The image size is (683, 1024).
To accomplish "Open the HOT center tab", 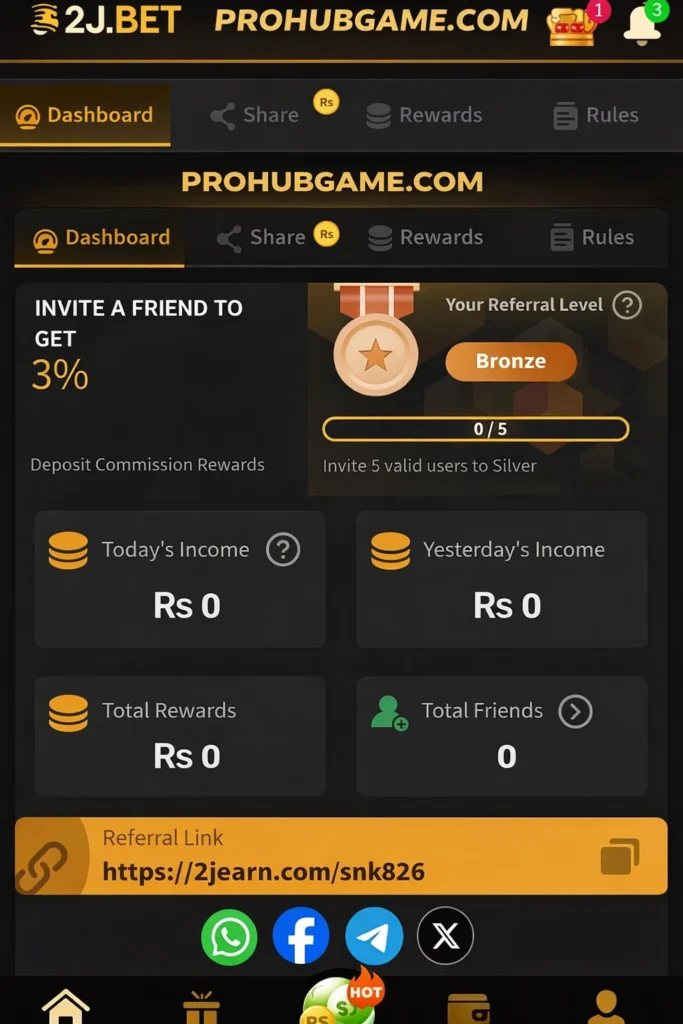I will tap(343, 1000).
